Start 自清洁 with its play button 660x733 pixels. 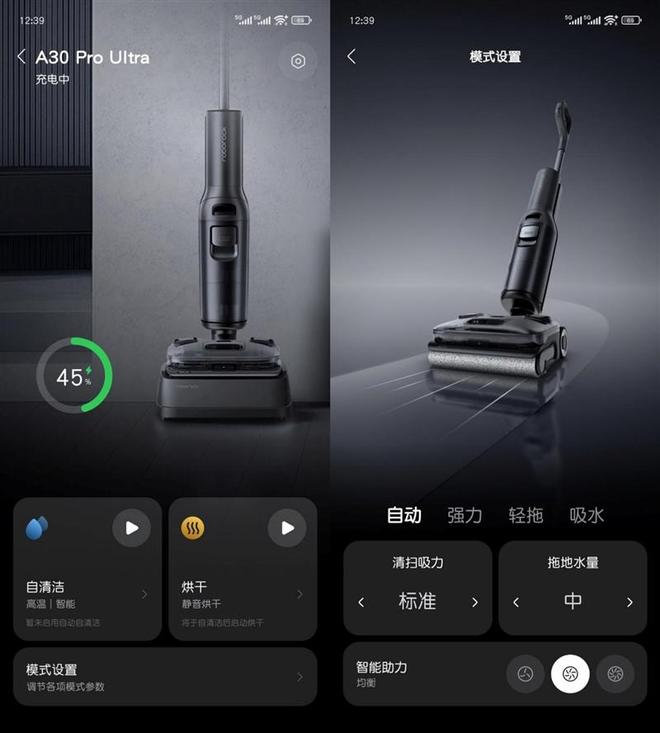(131, 528)
